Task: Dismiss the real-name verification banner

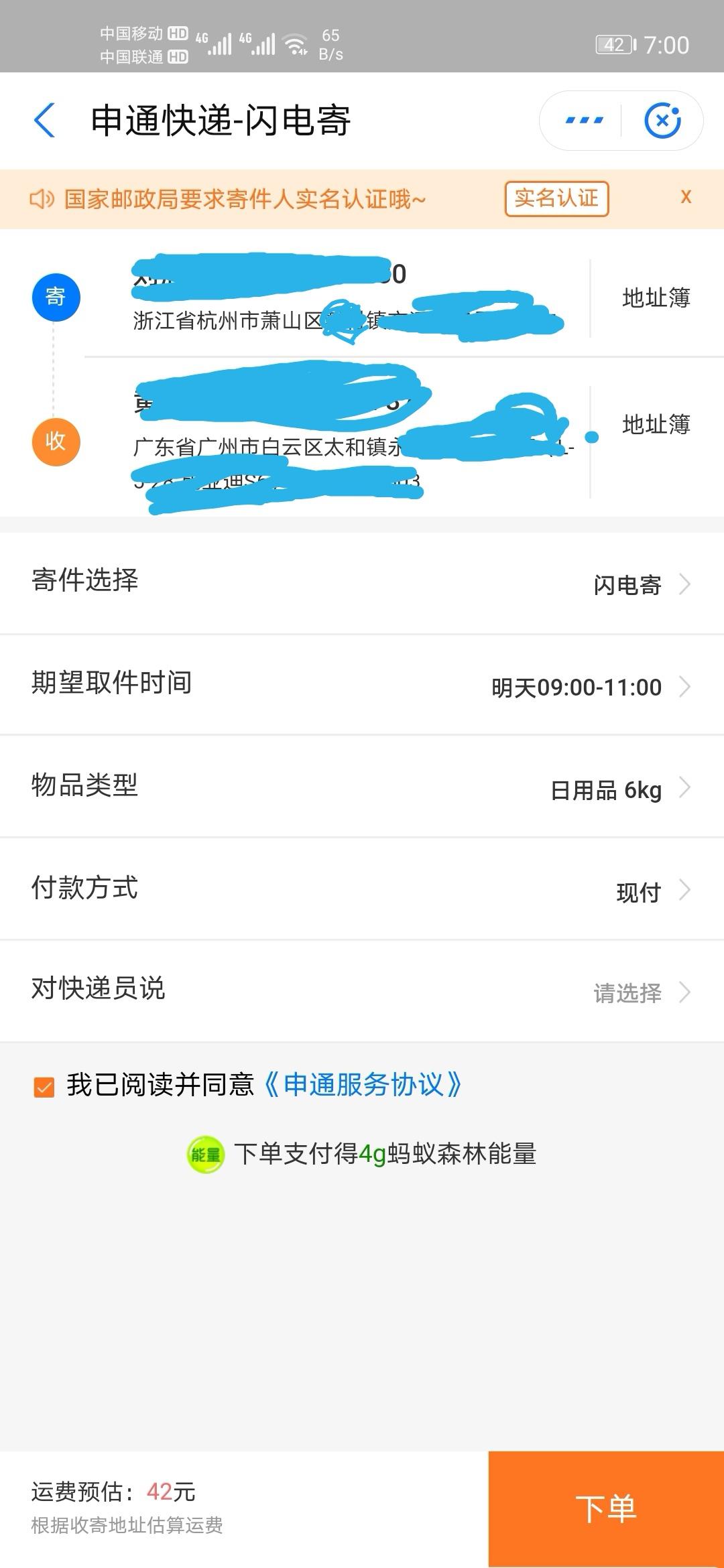Action: 685,197
